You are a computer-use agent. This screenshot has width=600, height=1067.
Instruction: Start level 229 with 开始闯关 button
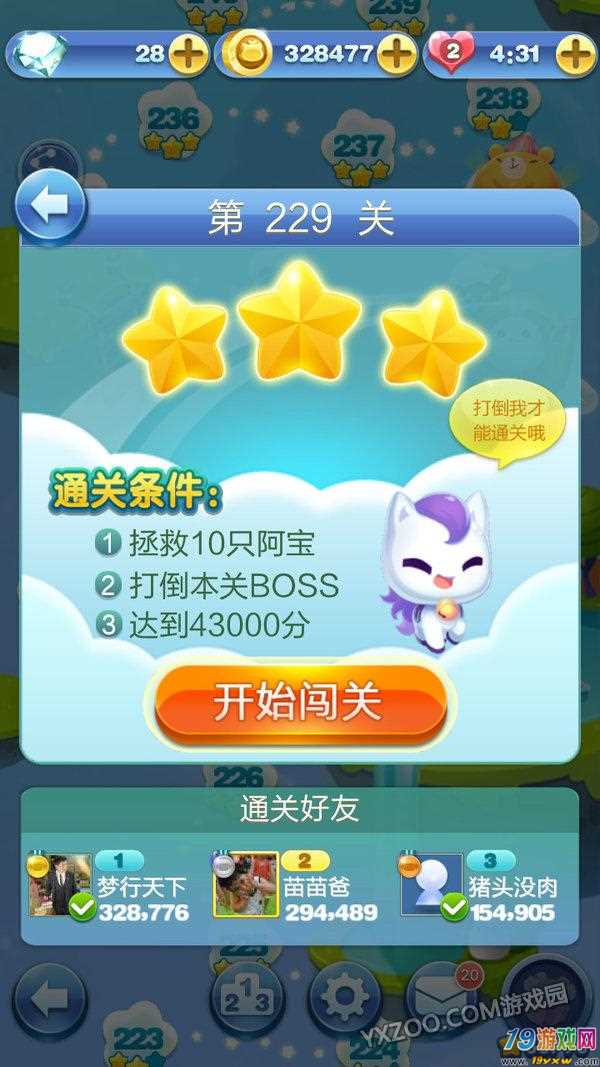[x=298, y=703]
